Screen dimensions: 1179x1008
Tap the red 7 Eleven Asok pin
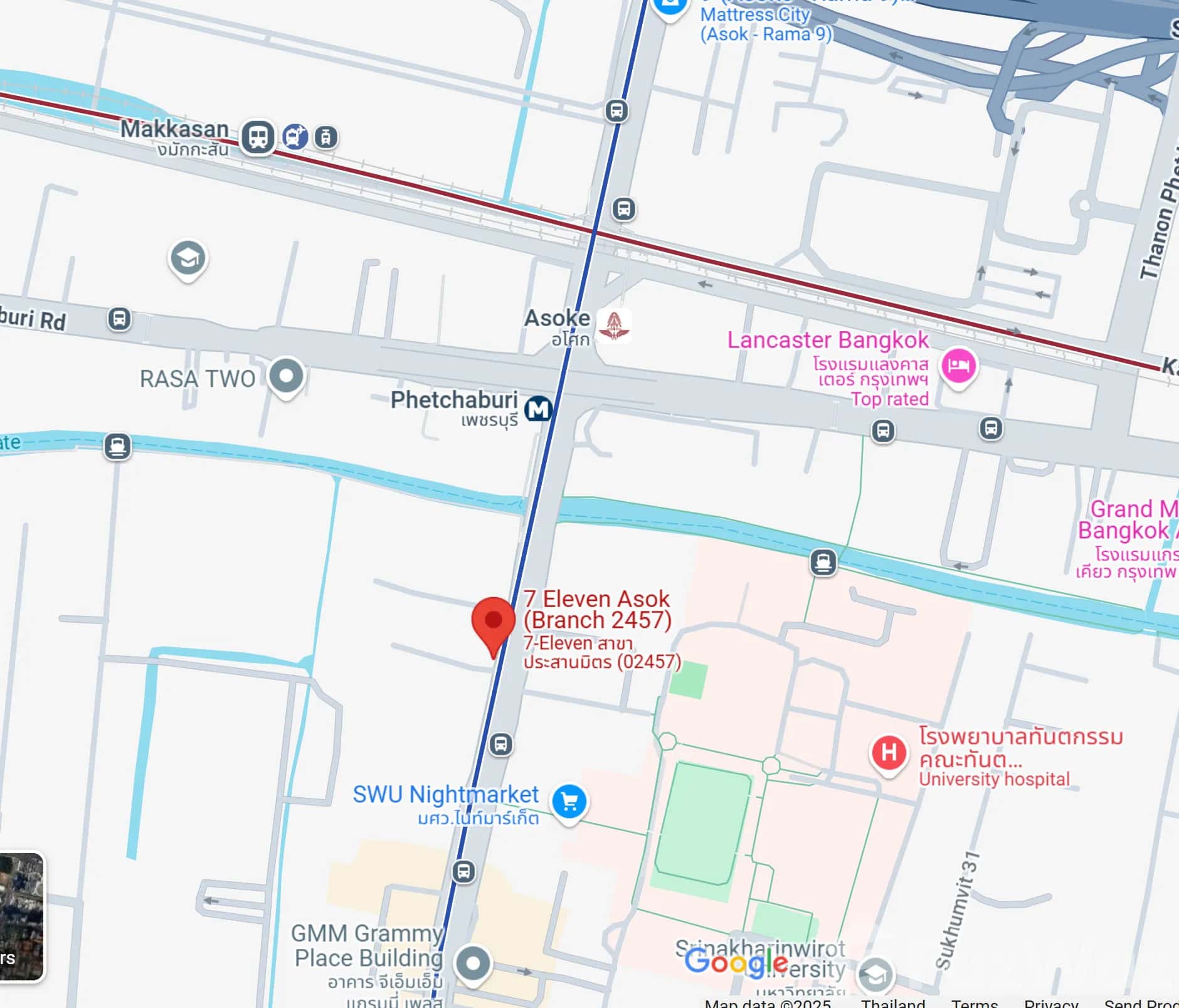click(494, 622)
